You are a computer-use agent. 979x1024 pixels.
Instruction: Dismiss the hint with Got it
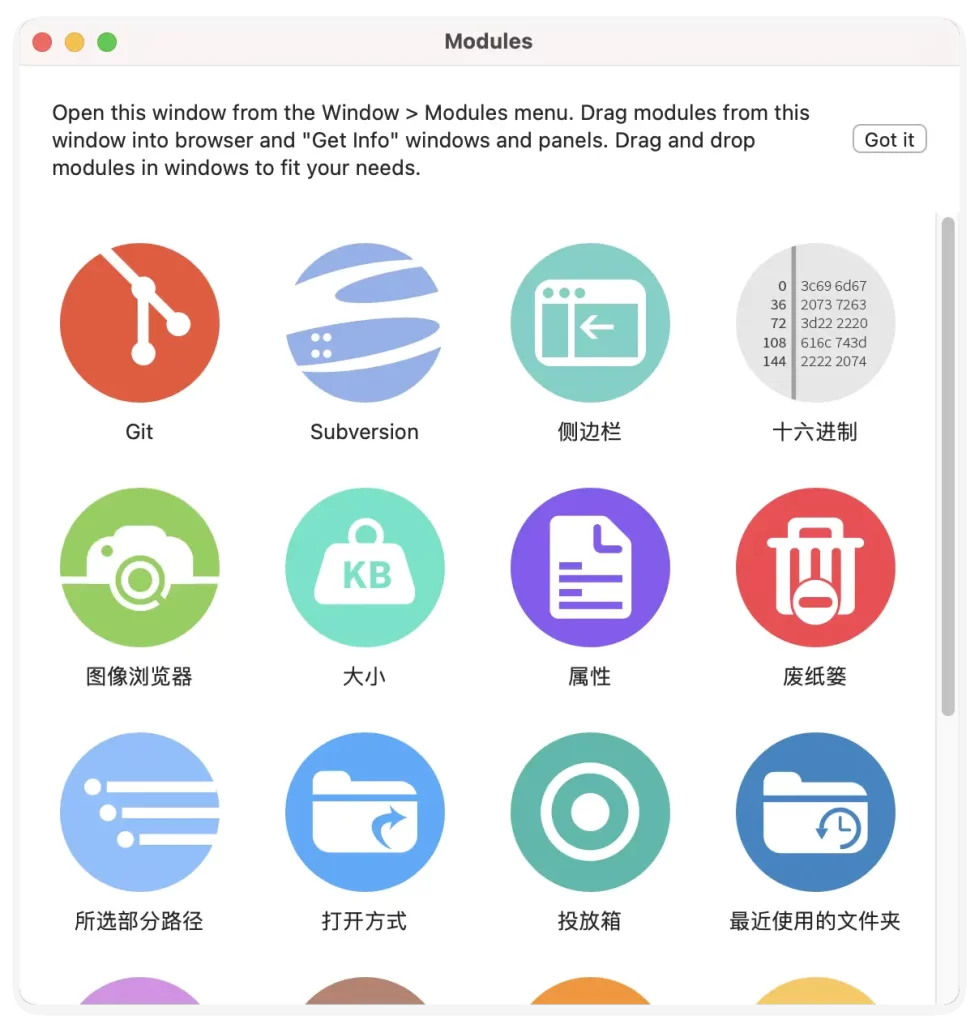pyautogui.click(x=889, y=140)
